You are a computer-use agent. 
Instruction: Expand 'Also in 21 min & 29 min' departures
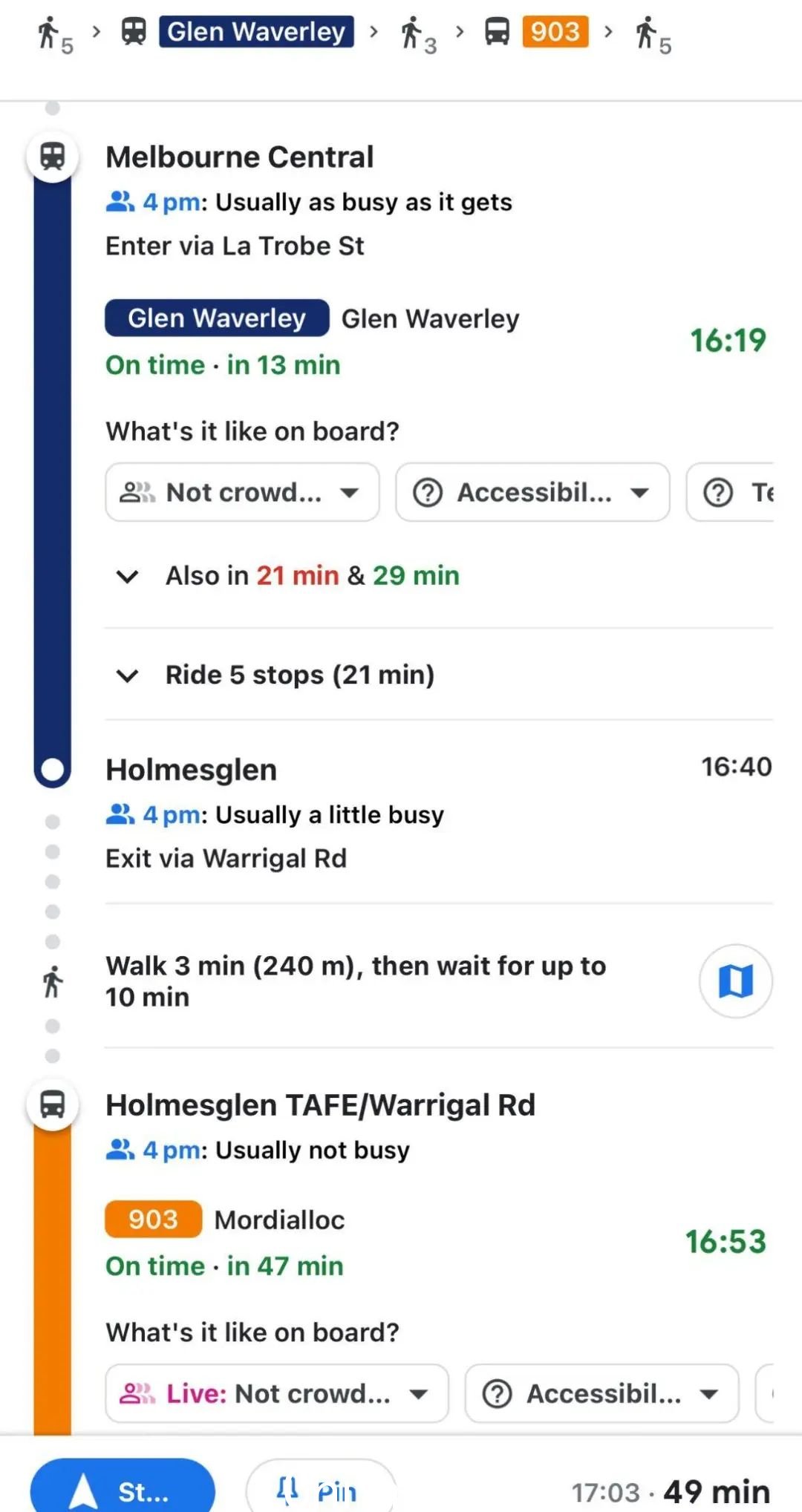tap(312, 576)
